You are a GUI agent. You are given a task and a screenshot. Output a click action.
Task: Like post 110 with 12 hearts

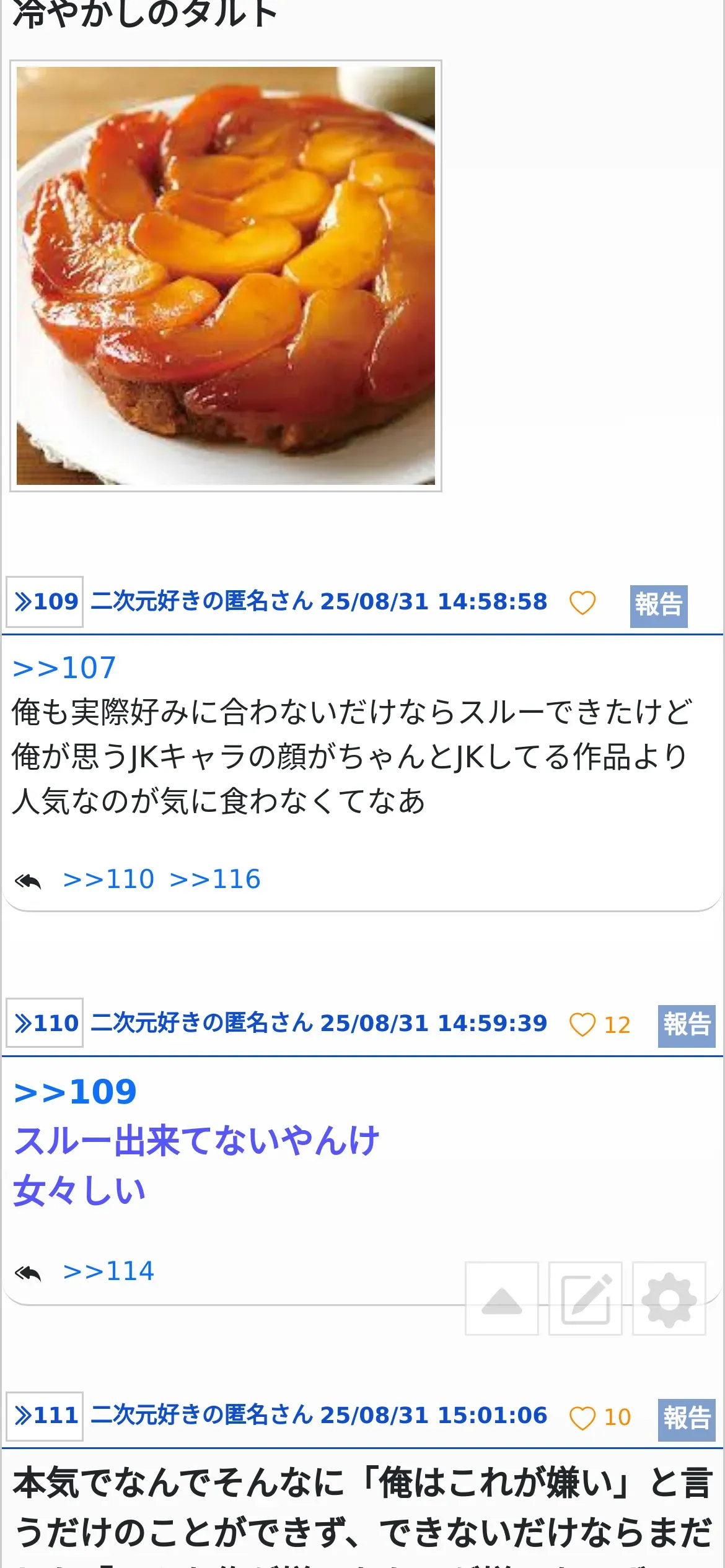click(599, 1024)
